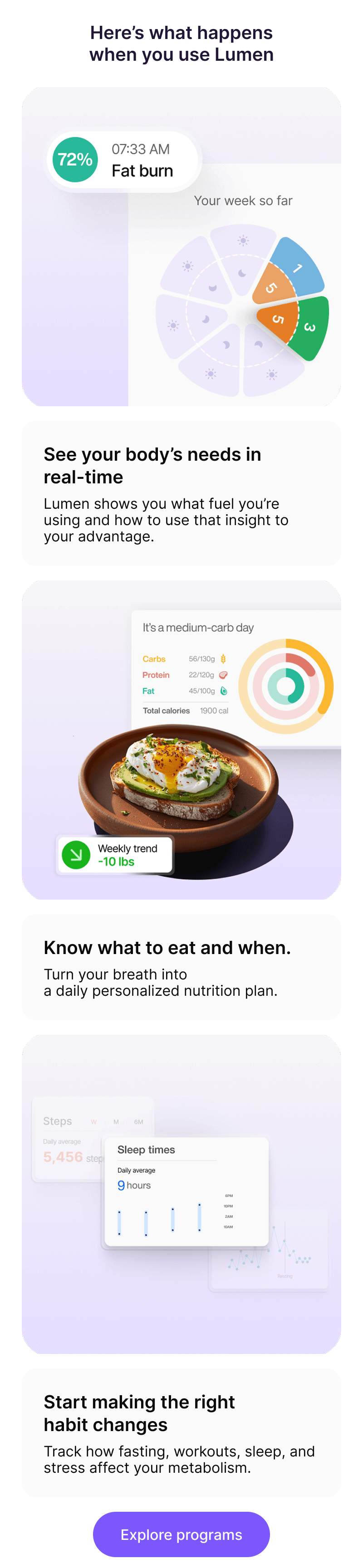Tap the Explore programs button
The image size is (363, 1568).
(181, 1534)
